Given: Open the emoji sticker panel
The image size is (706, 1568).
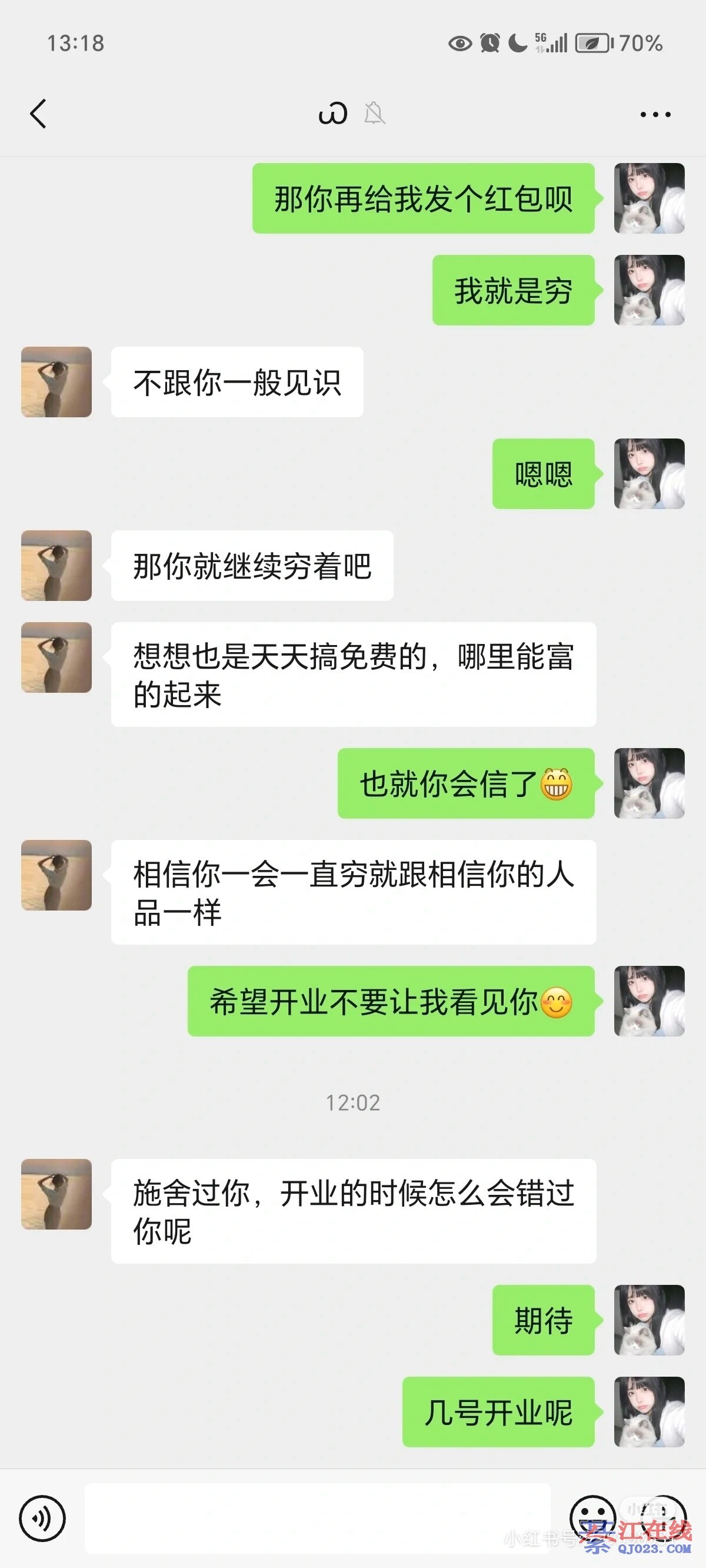Looking at the screenshot, I should tap(592, 1517).
